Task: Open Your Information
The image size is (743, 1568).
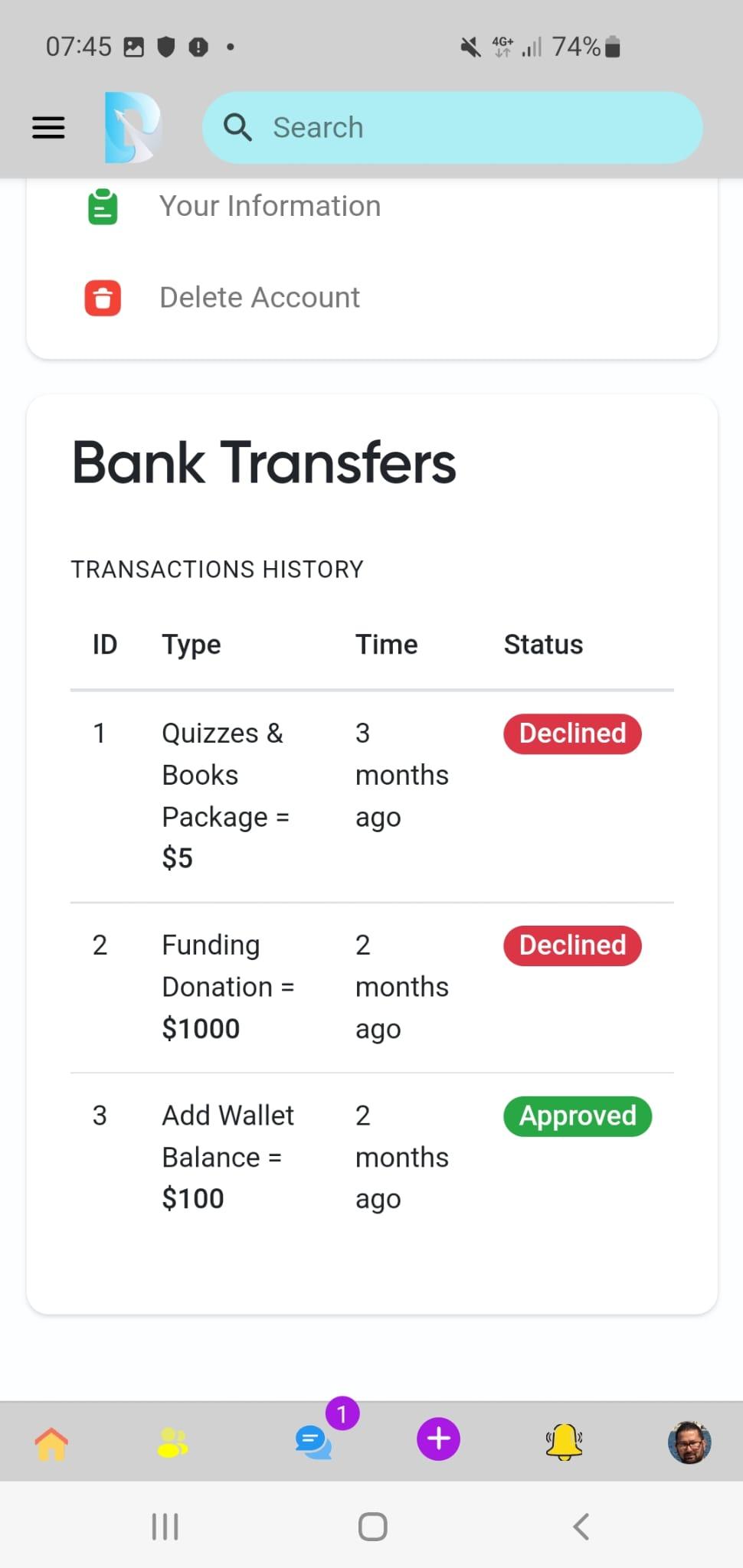Action: [x=270, y=206]
